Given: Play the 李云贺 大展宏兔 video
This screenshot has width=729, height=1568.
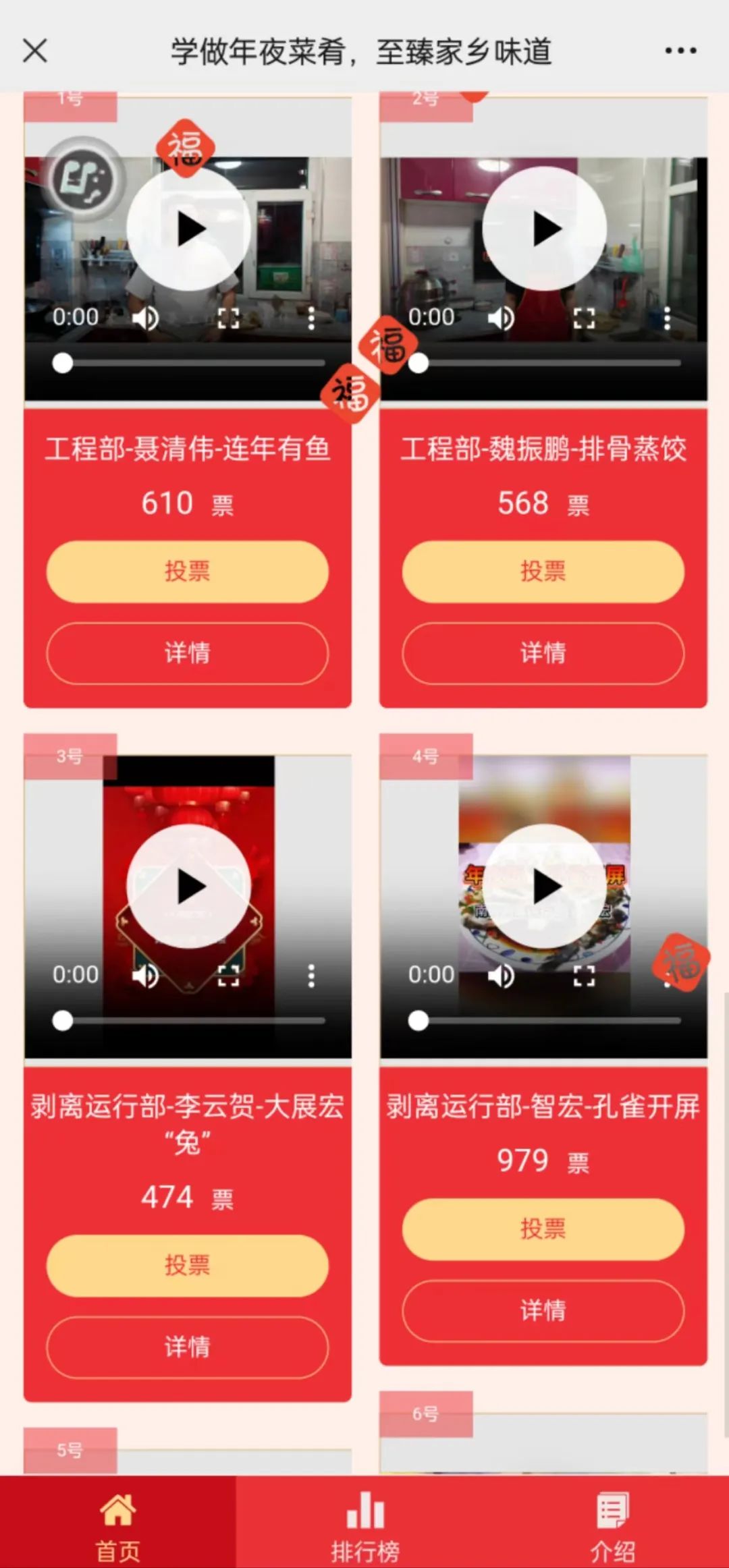Looking at the screenshot, I should (189, 887).
